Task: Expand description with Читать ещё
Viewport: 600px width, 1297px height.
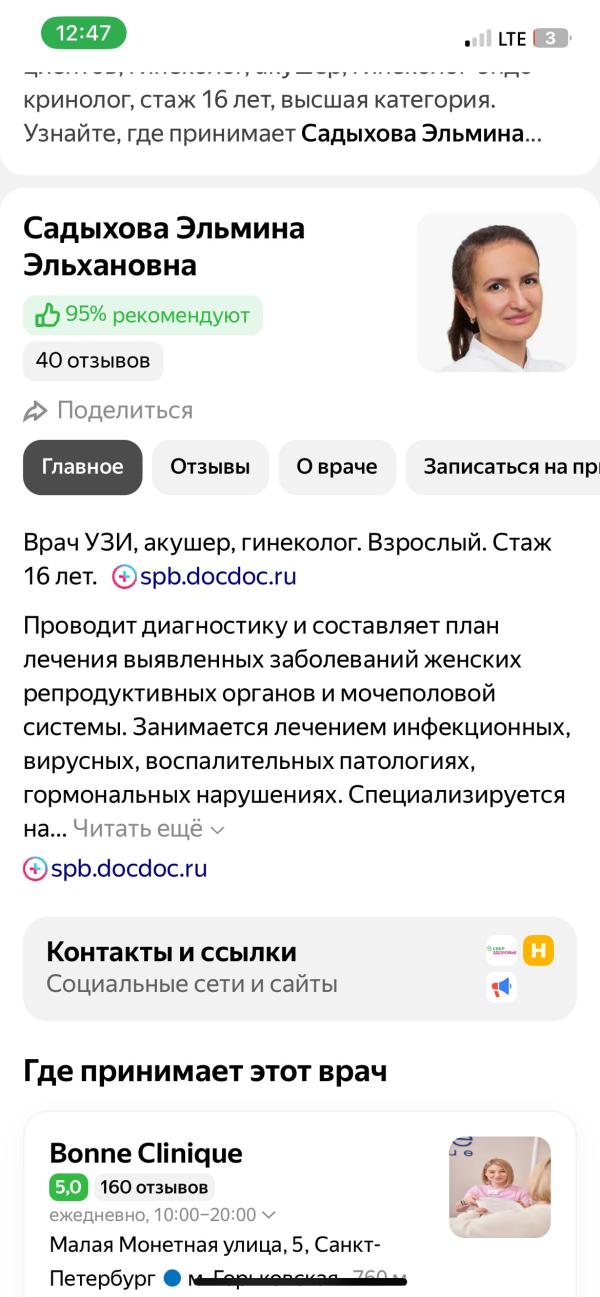Action: (x=148, y=829)
